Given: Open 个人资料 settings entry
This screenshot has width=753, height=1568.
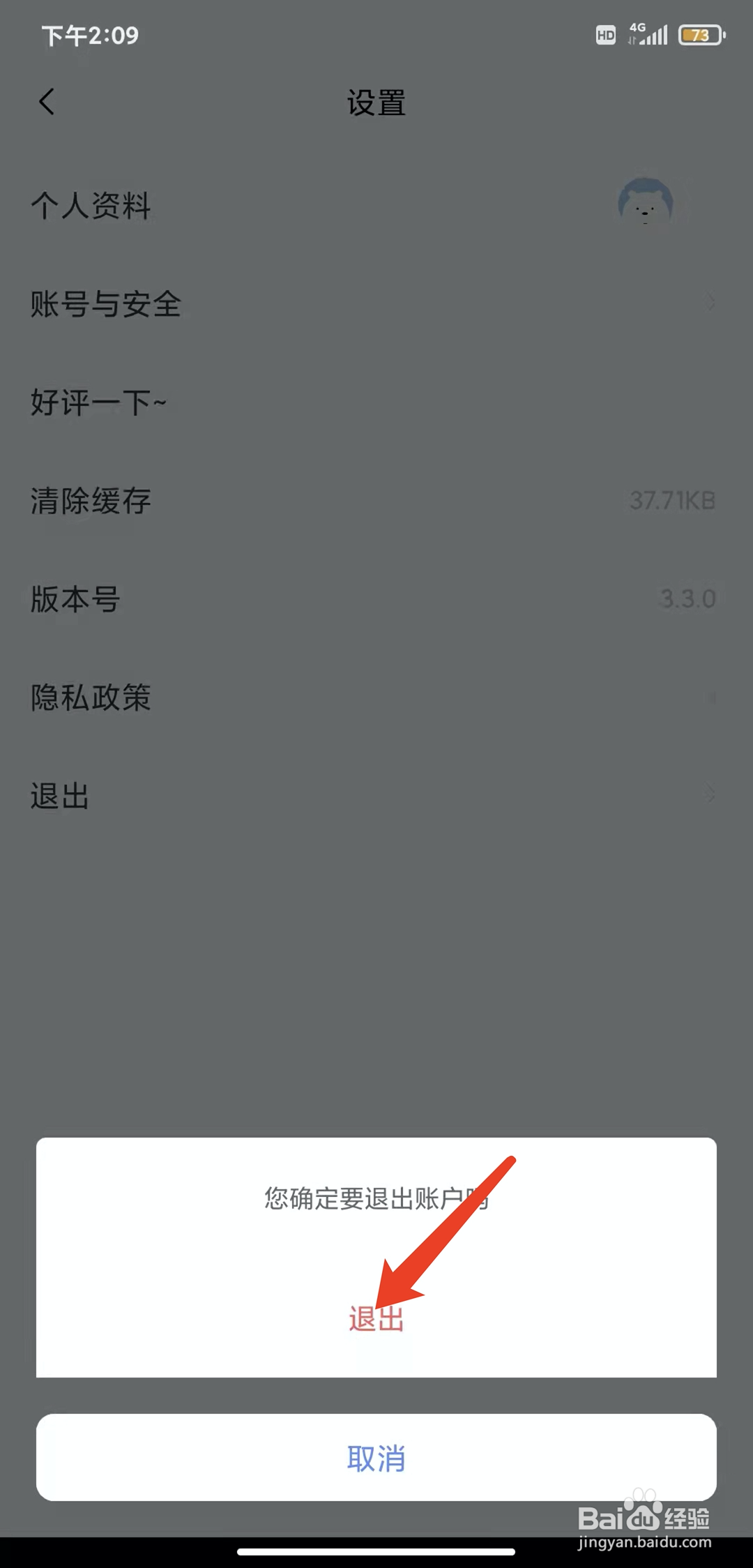Looking at the screenshot, I should coord(93,205).
